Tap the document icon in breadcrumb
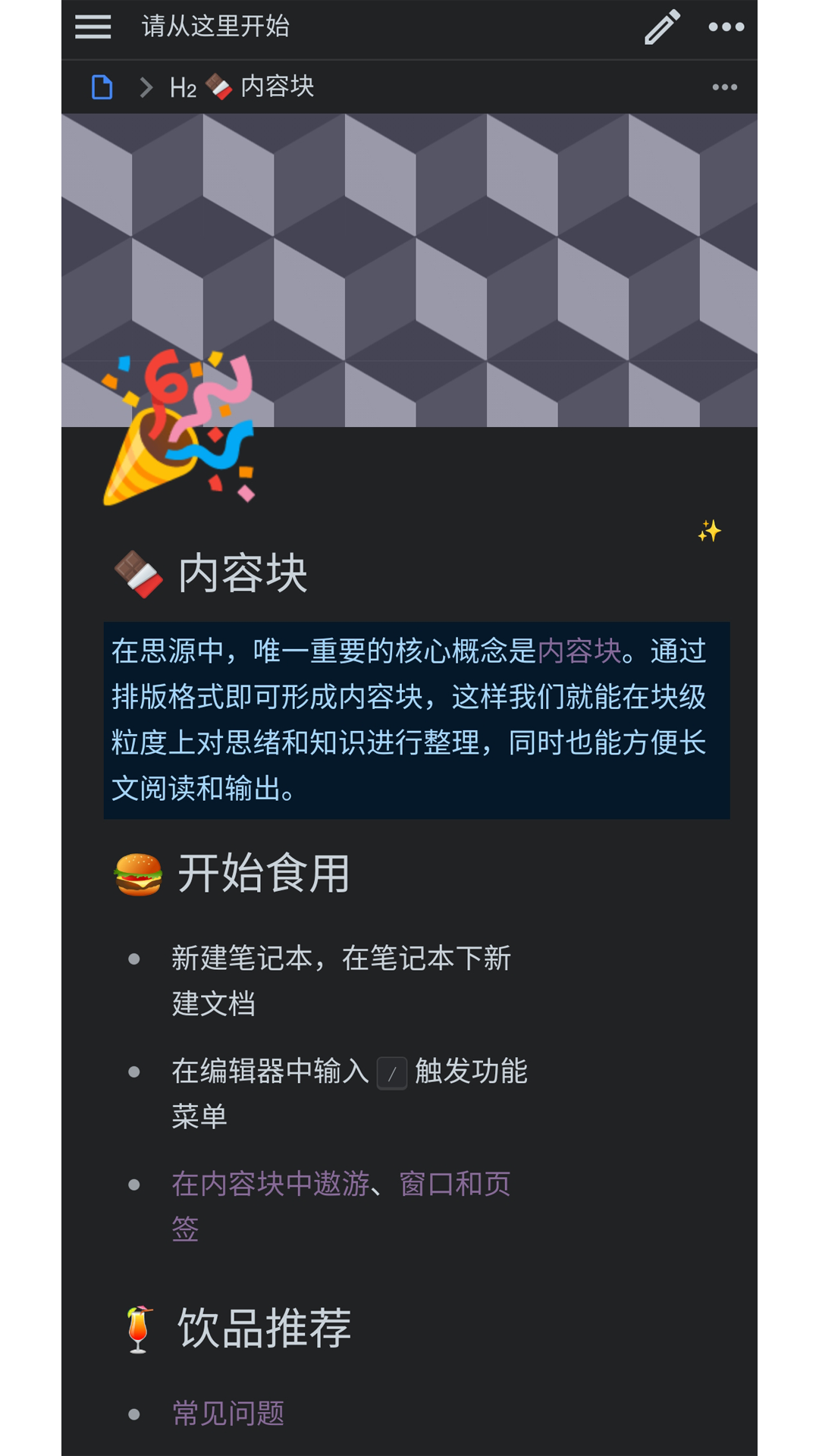The image size is (819, 1456). coord(102,87)
